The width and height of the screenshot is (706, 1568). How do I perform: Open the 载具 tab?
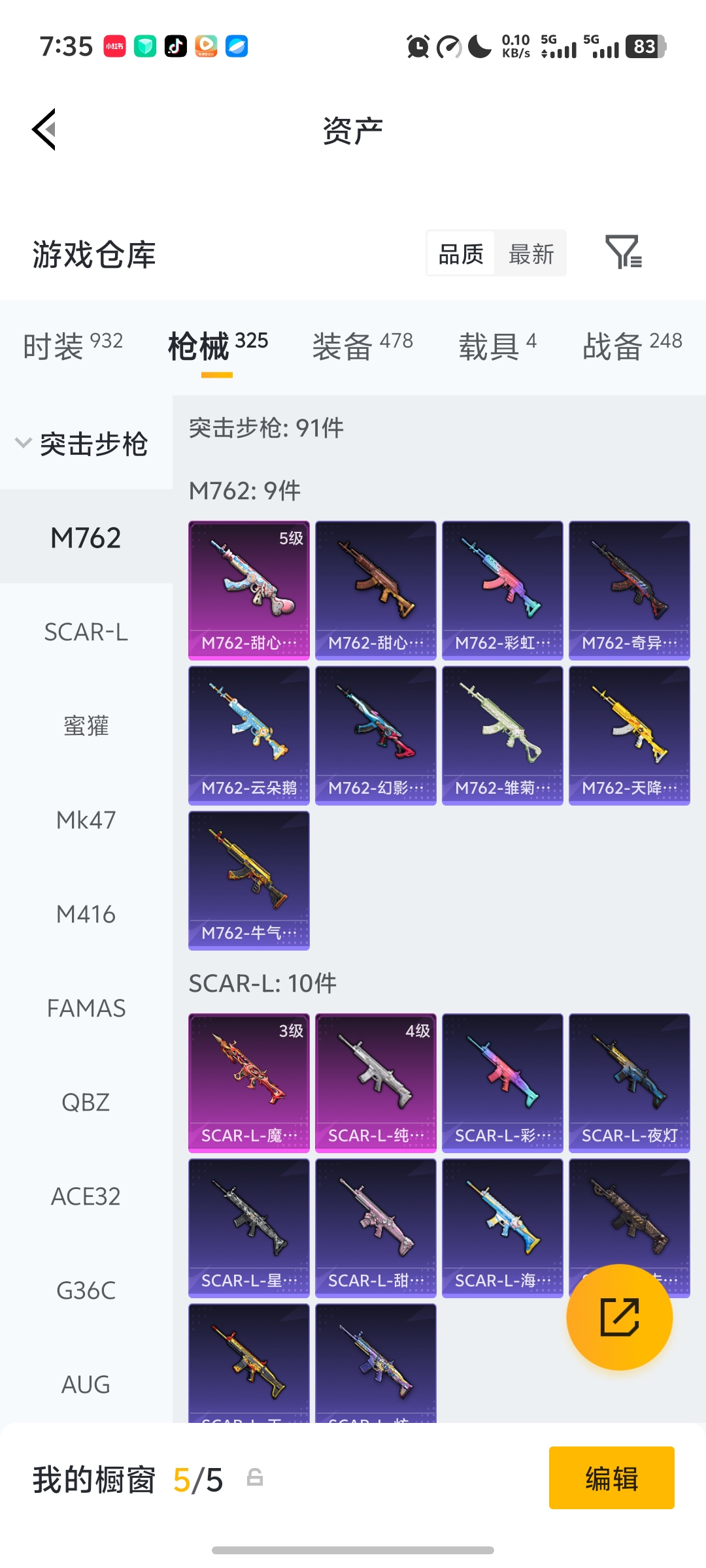(x=497, y=345)
